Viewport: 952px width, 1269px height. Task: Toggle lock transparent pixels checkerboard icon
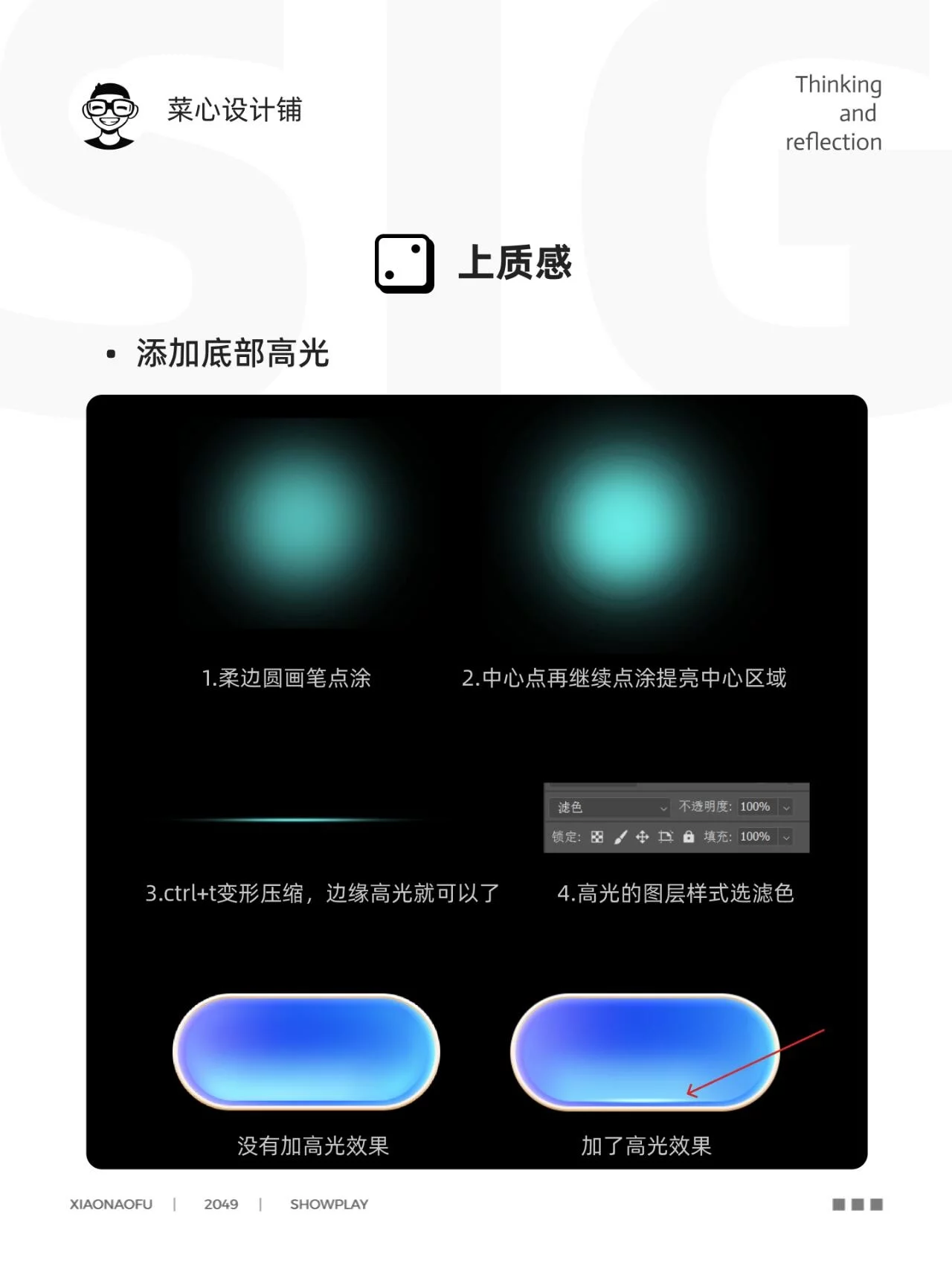[597, 837]
